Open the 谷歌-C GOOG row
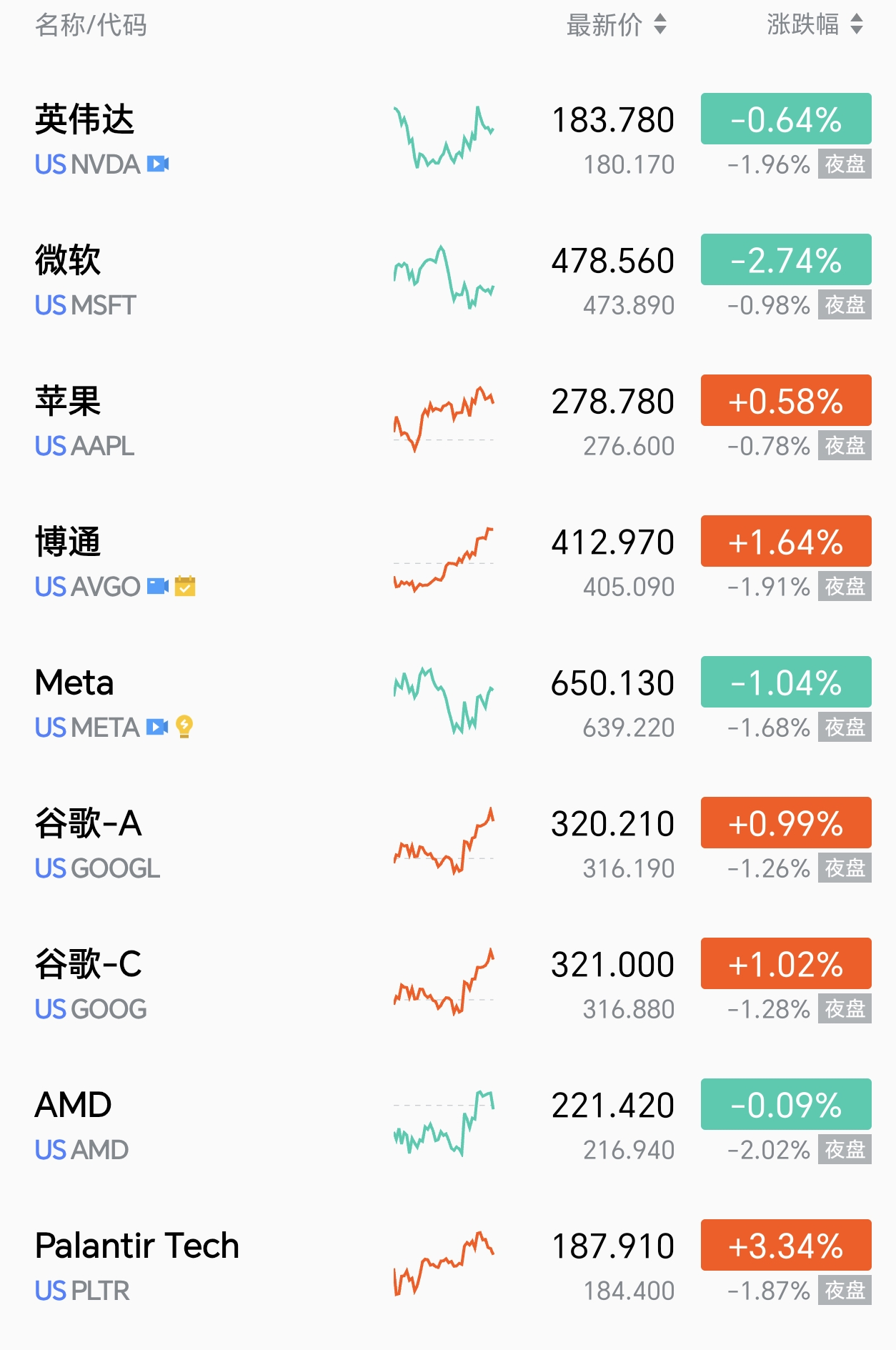The image size is (896, 1350). pos(89,965)
